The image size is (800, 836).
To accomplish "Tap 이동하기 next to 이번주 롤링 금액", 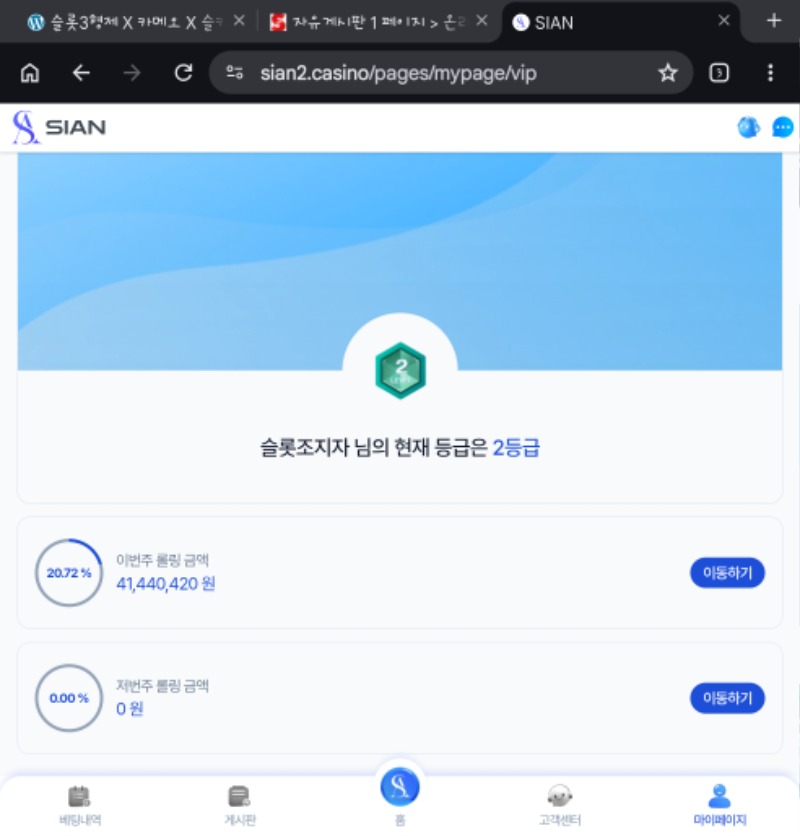I will (727, 573).
